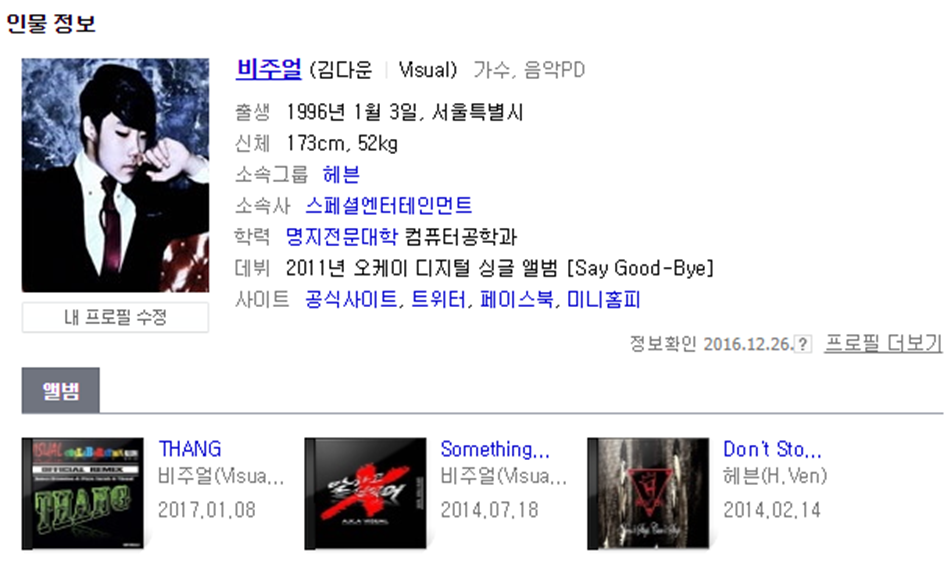Open the Don't Sto... album title link

(x=772, y=449)
